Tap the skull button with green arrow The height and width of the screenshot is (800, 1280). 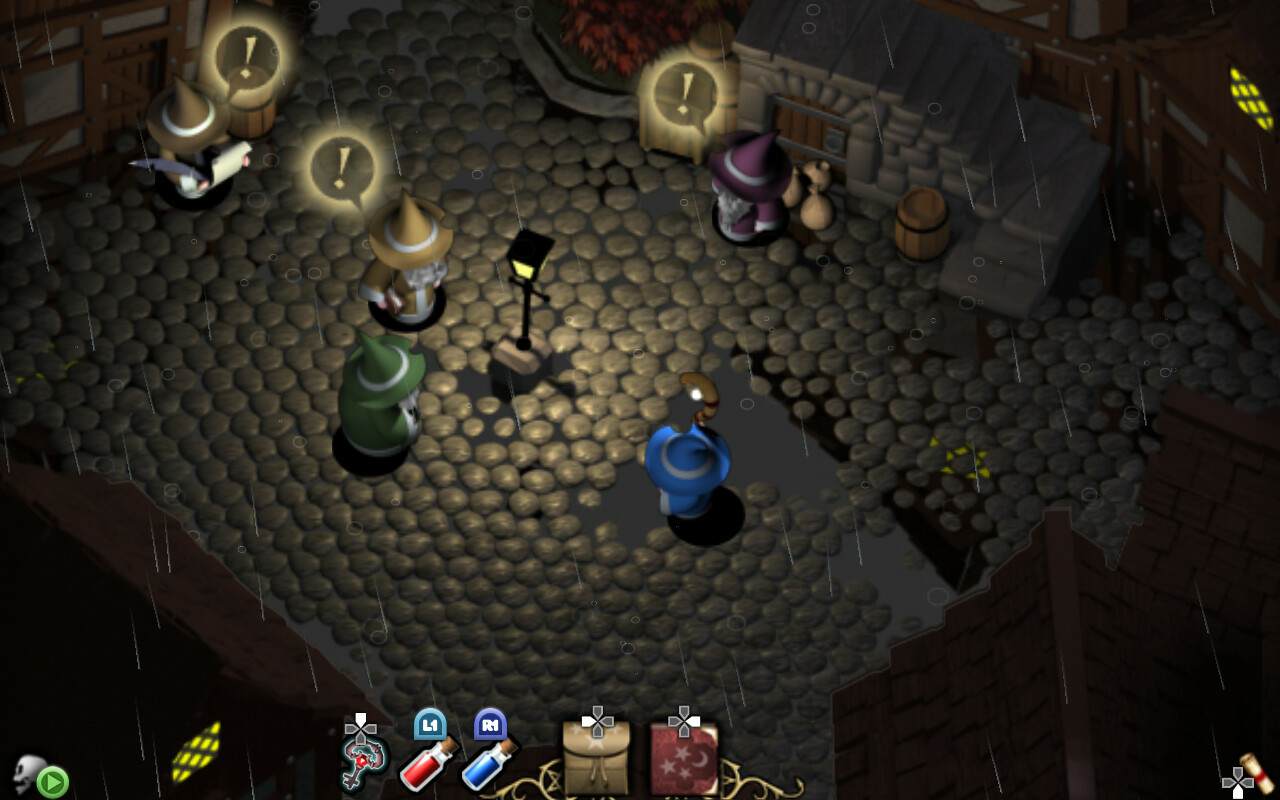pos(38,776)
